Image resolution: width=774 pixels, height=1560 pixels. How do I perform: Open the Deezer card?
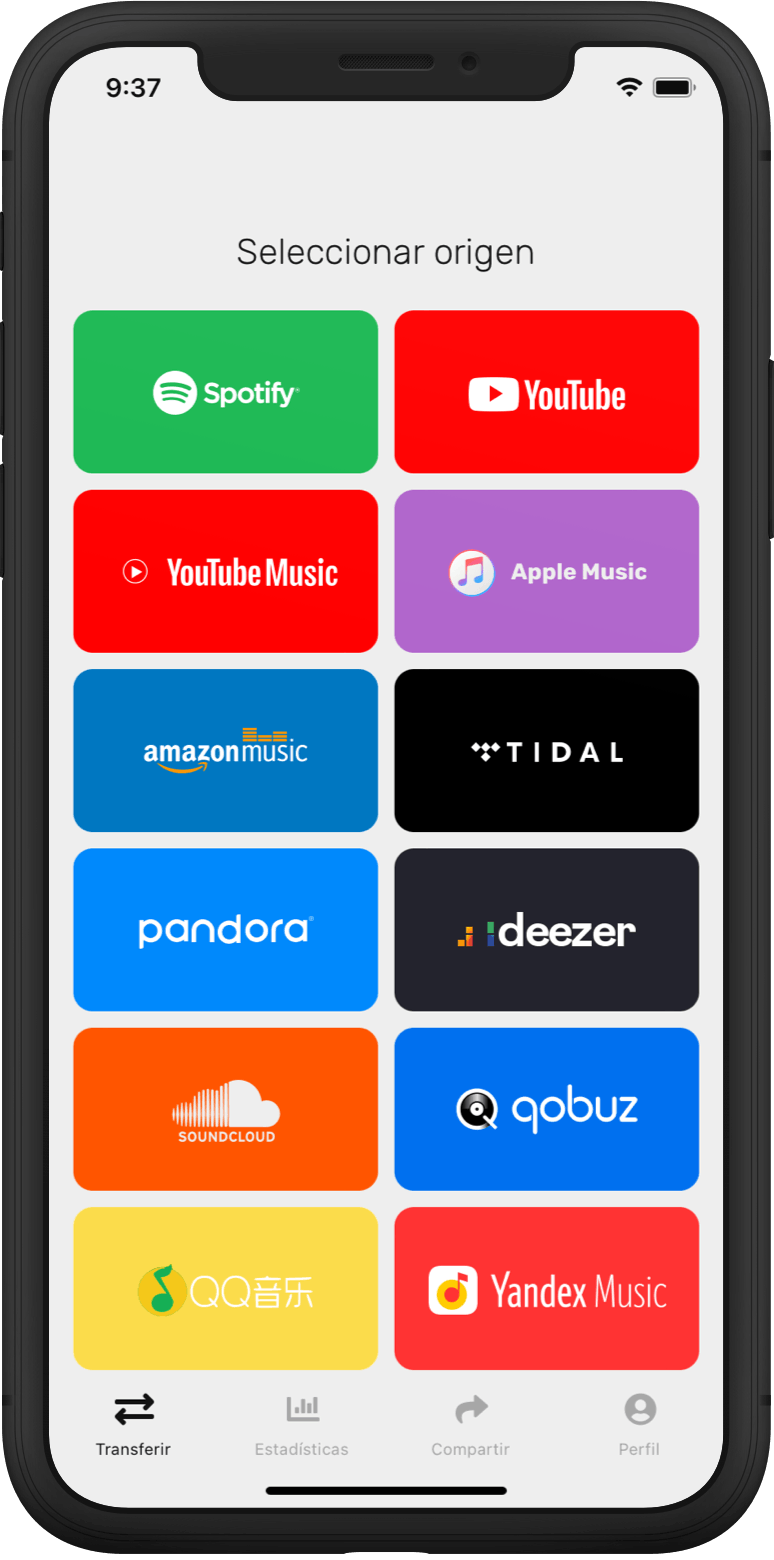[x=547, y=930]
